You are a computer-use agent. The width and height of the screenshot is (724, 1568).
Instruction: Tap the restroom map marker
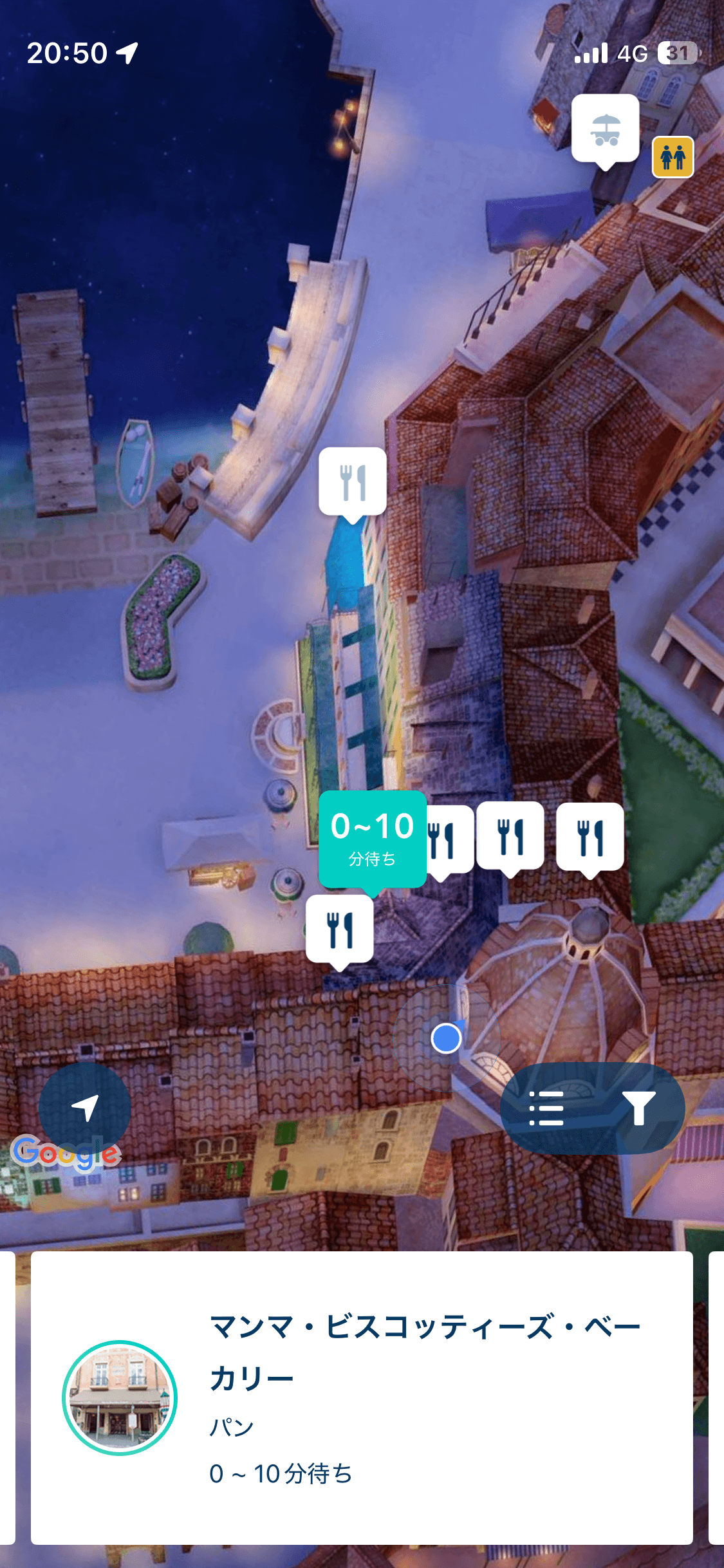[673, 157]
